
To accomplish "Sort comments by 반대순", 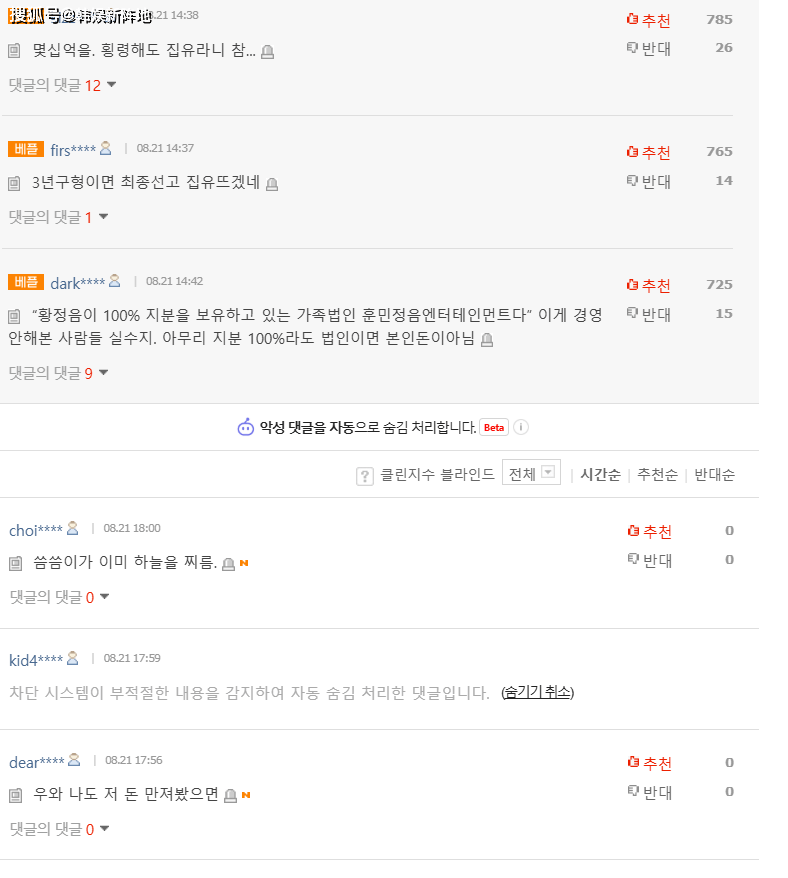I will click(714, 474).
